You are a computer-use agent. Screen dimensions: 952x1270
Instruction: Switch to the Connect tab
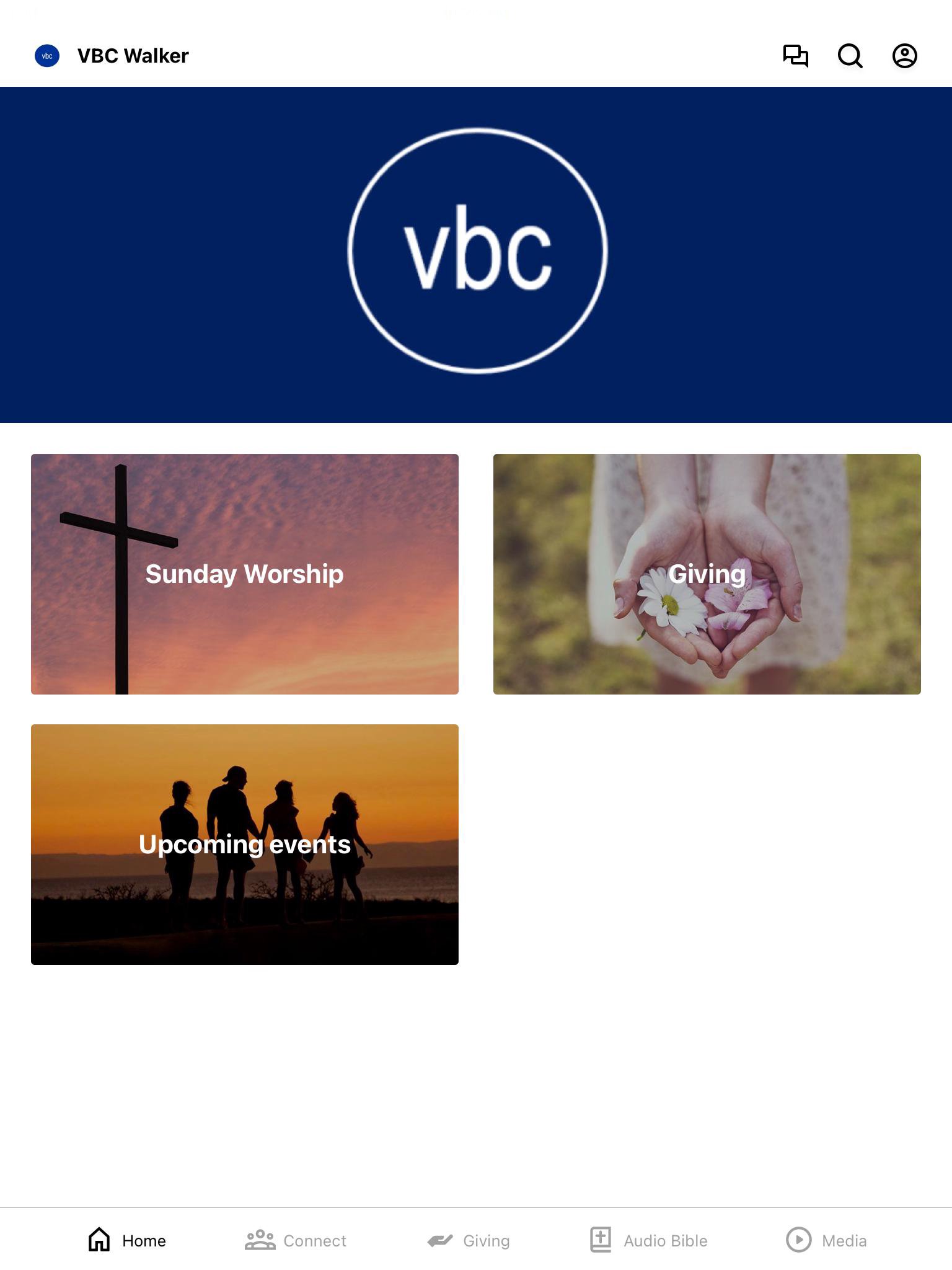tap(296, 1240)
